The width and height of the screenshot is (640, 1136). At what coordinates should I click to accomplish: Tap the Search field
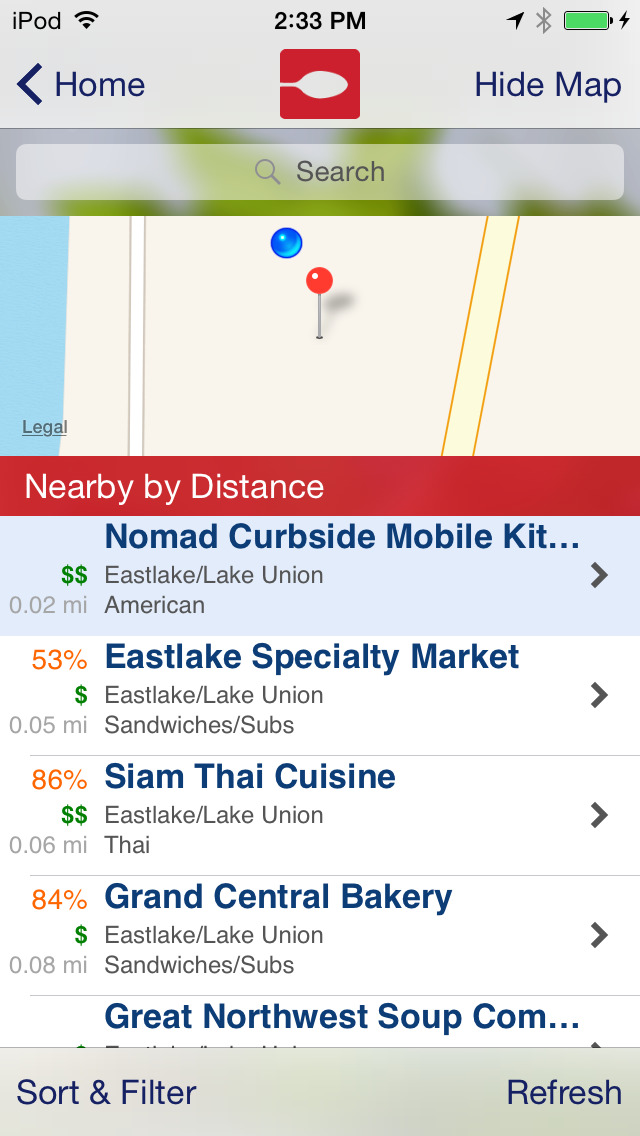tap(320, 172)
